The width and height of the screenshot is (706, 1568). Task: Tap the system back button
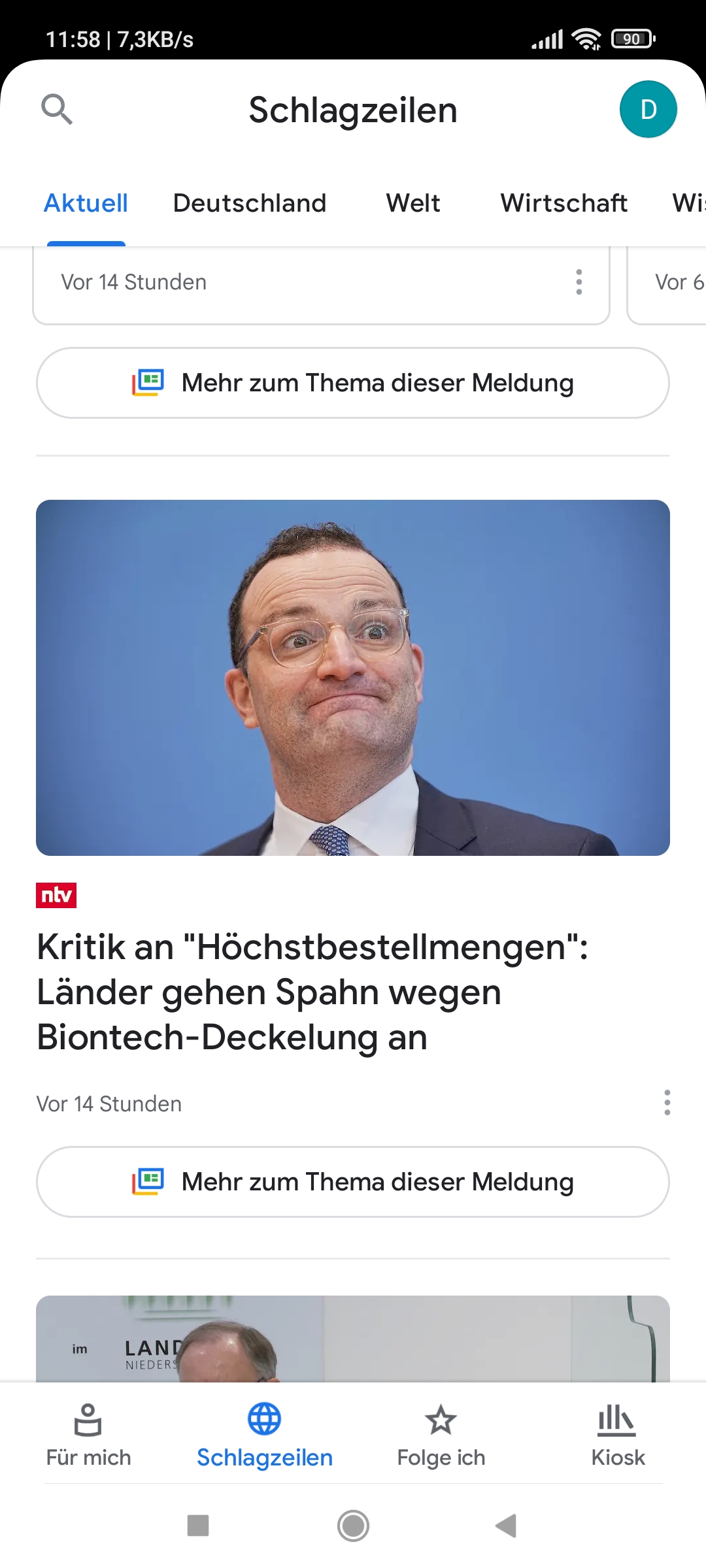pos(507,1526)
